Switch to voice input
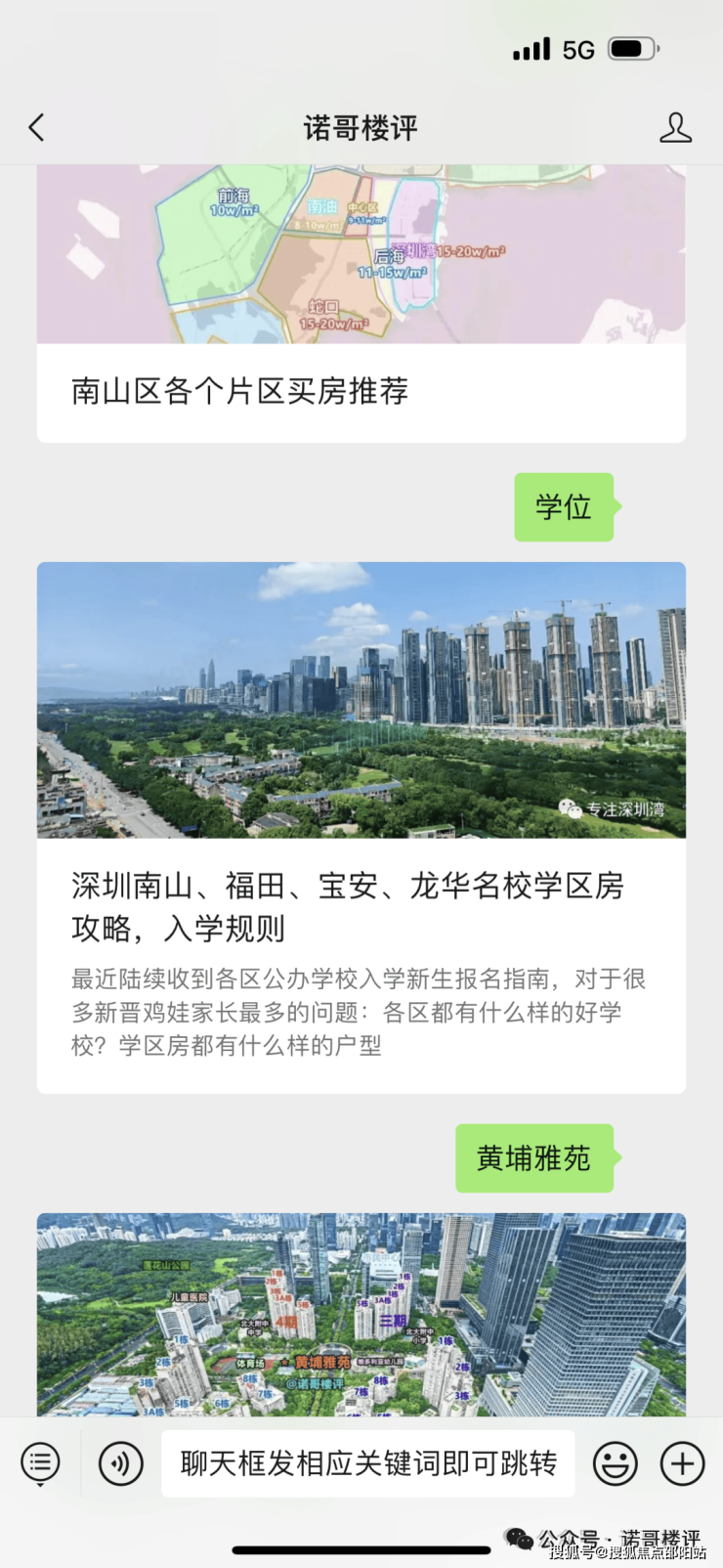 pos(121,1463)
